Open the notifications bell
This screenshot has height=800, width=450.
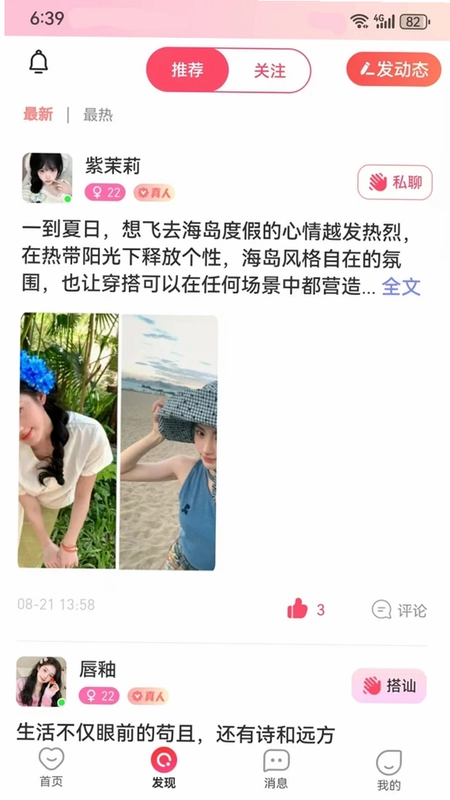(38, 62)
